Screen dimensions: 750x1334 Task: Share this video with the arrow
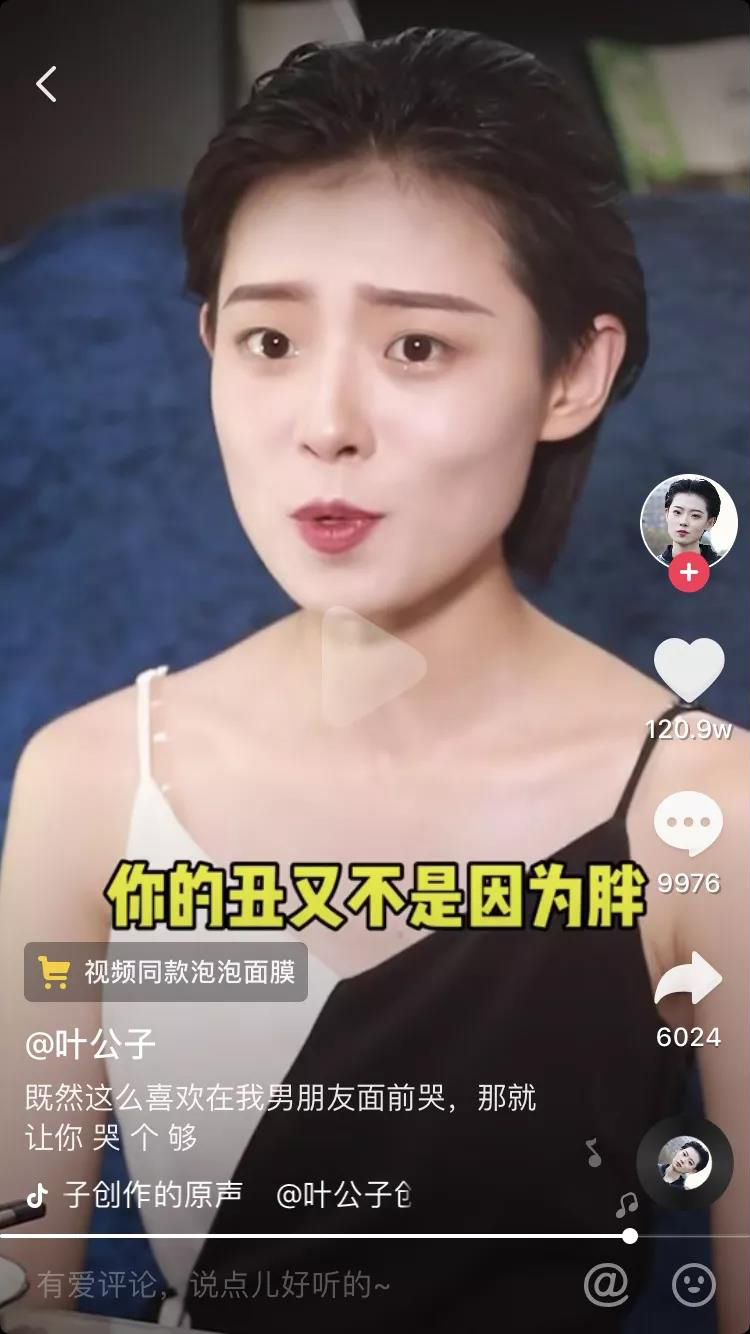click(688, 980)
